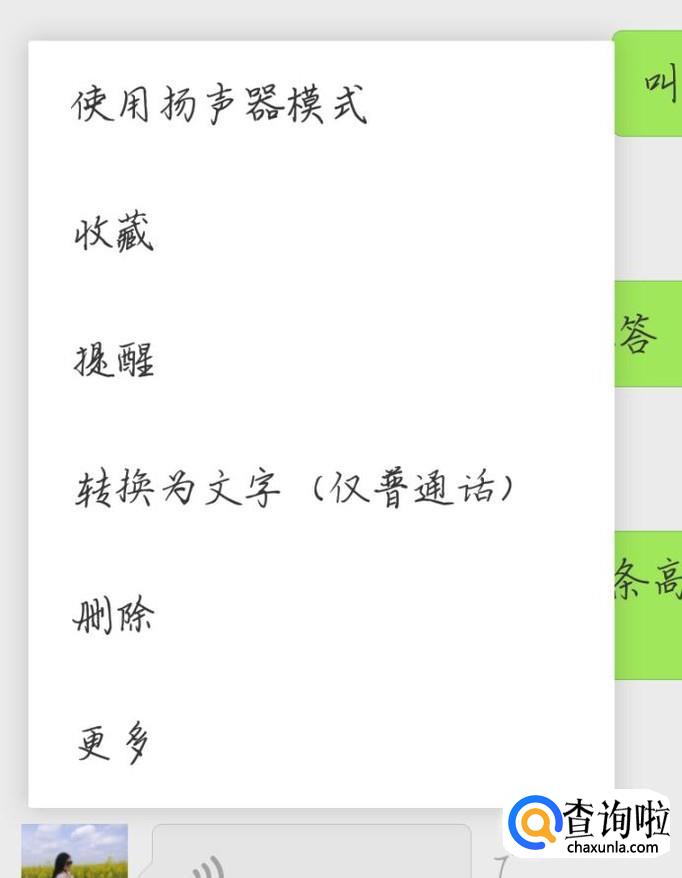Open 更多 for more options
Viewport: 682px width, 878px height.
[x=114, y=743]
